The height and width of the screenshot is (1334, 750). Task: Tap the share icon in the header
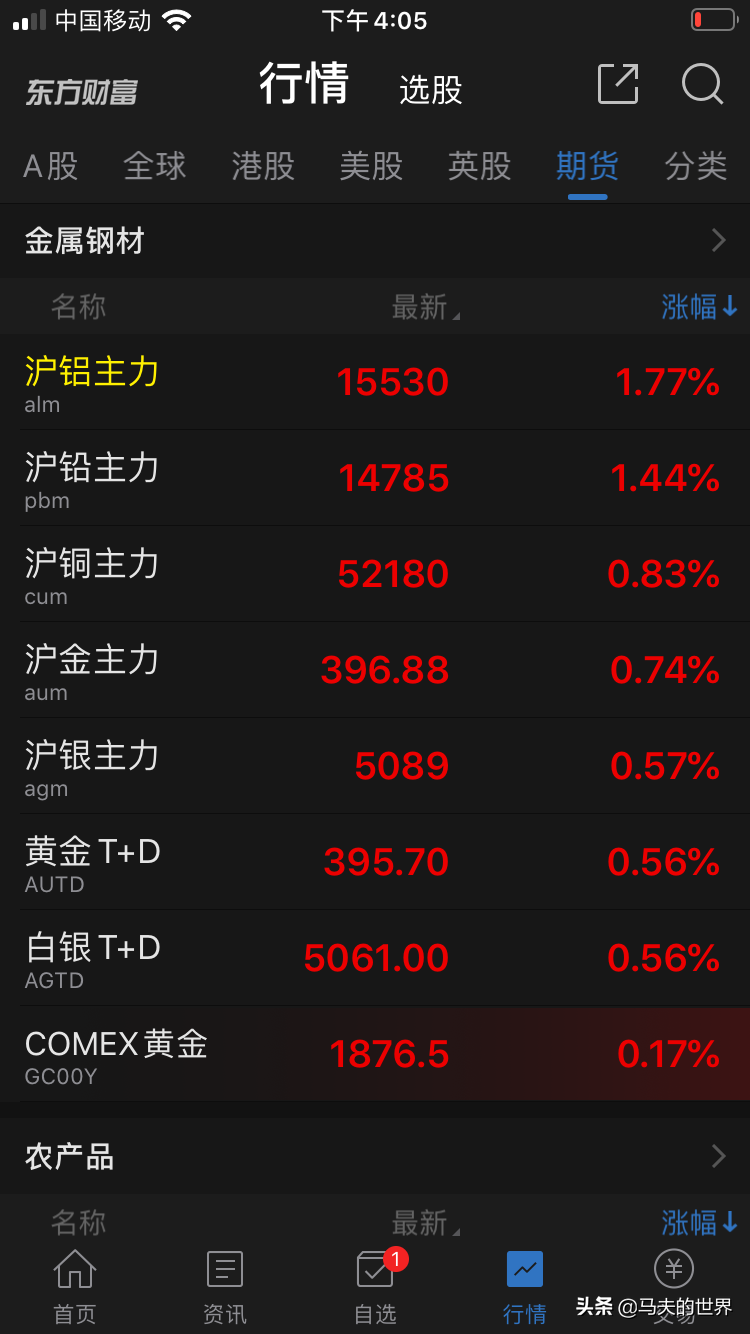click(x=618, y=84)
